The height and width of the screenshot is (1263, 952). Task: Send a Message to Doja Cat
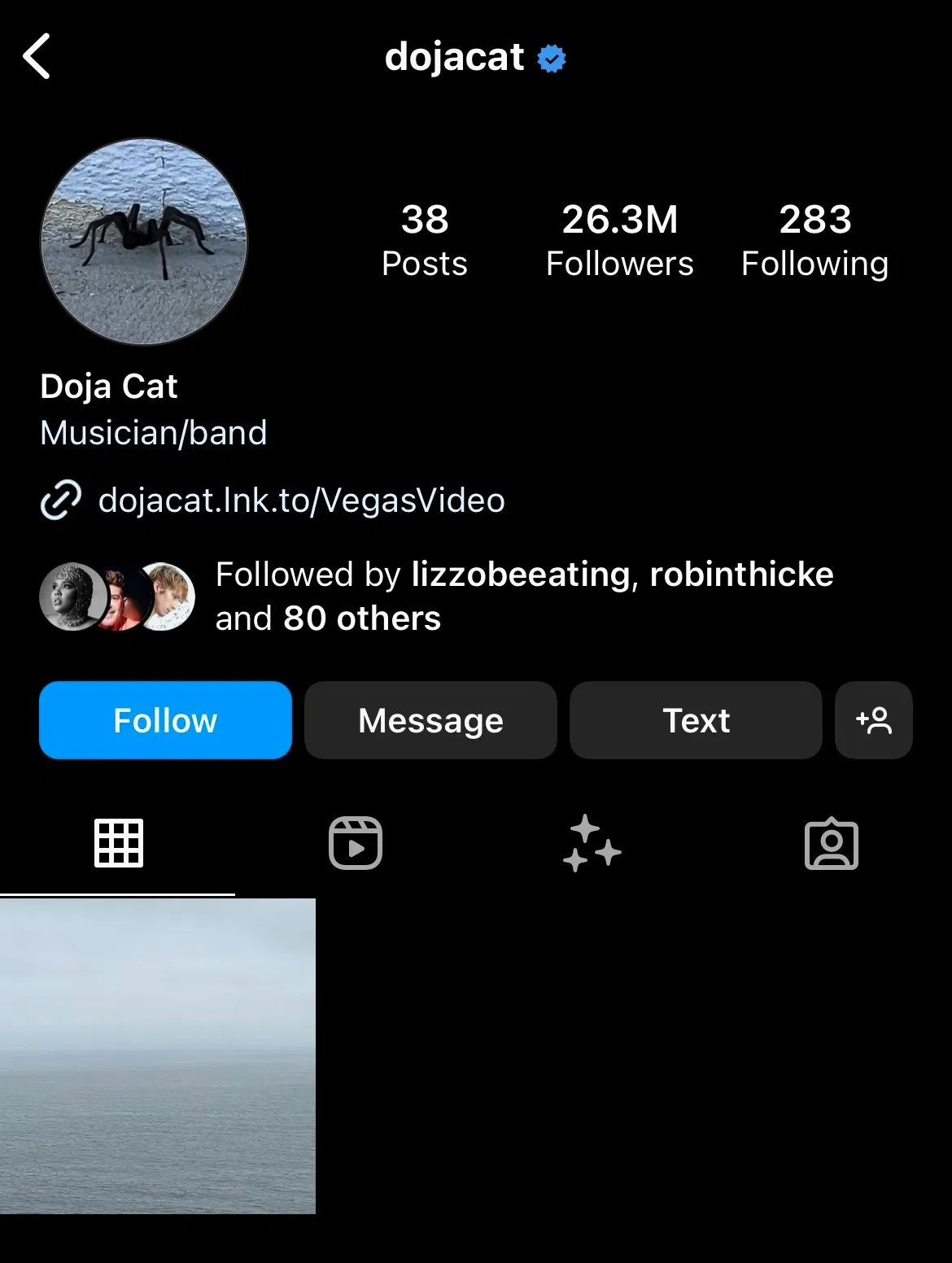(430, 720)
